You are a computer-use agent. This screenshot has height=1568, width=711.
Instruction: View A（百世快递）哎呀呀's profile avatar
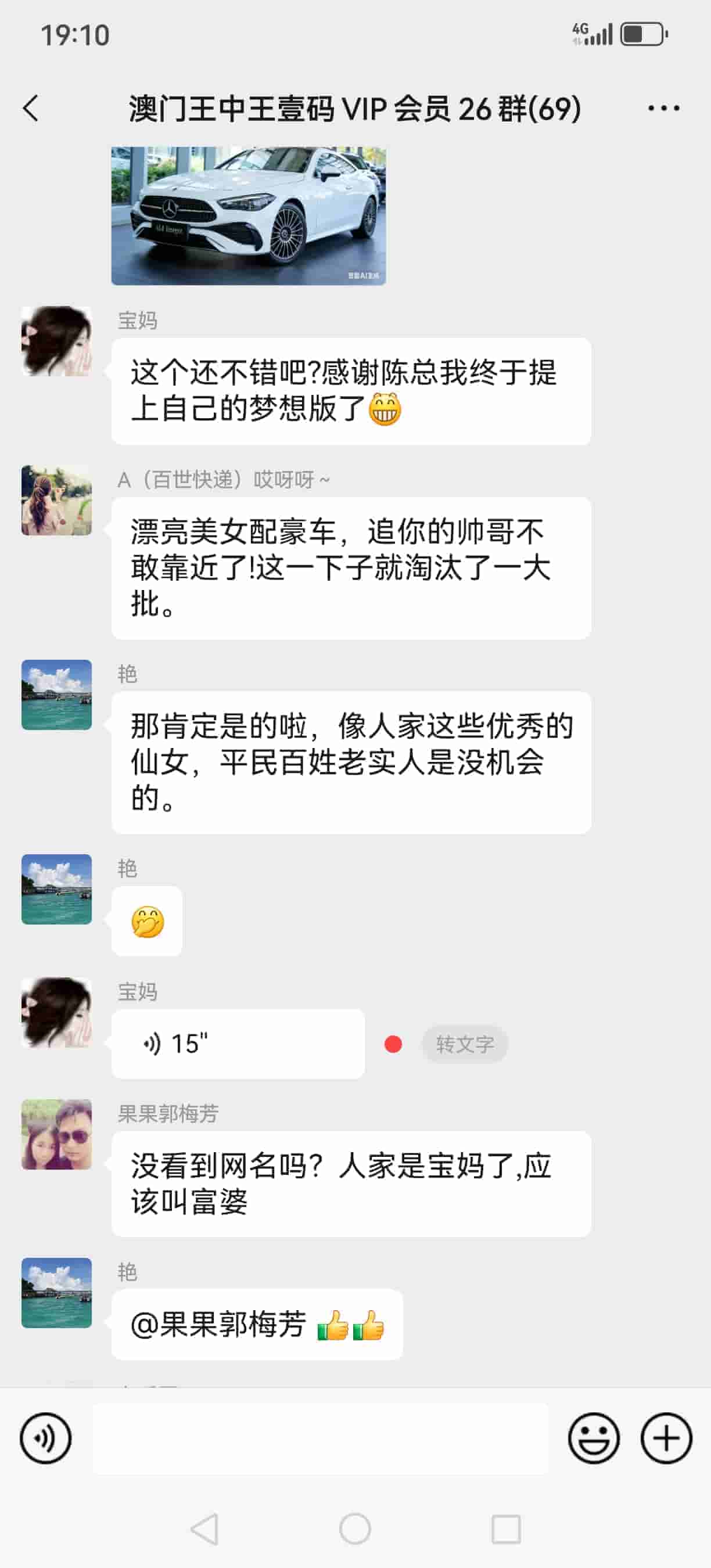pyautogui.click(x=56, y=501)
